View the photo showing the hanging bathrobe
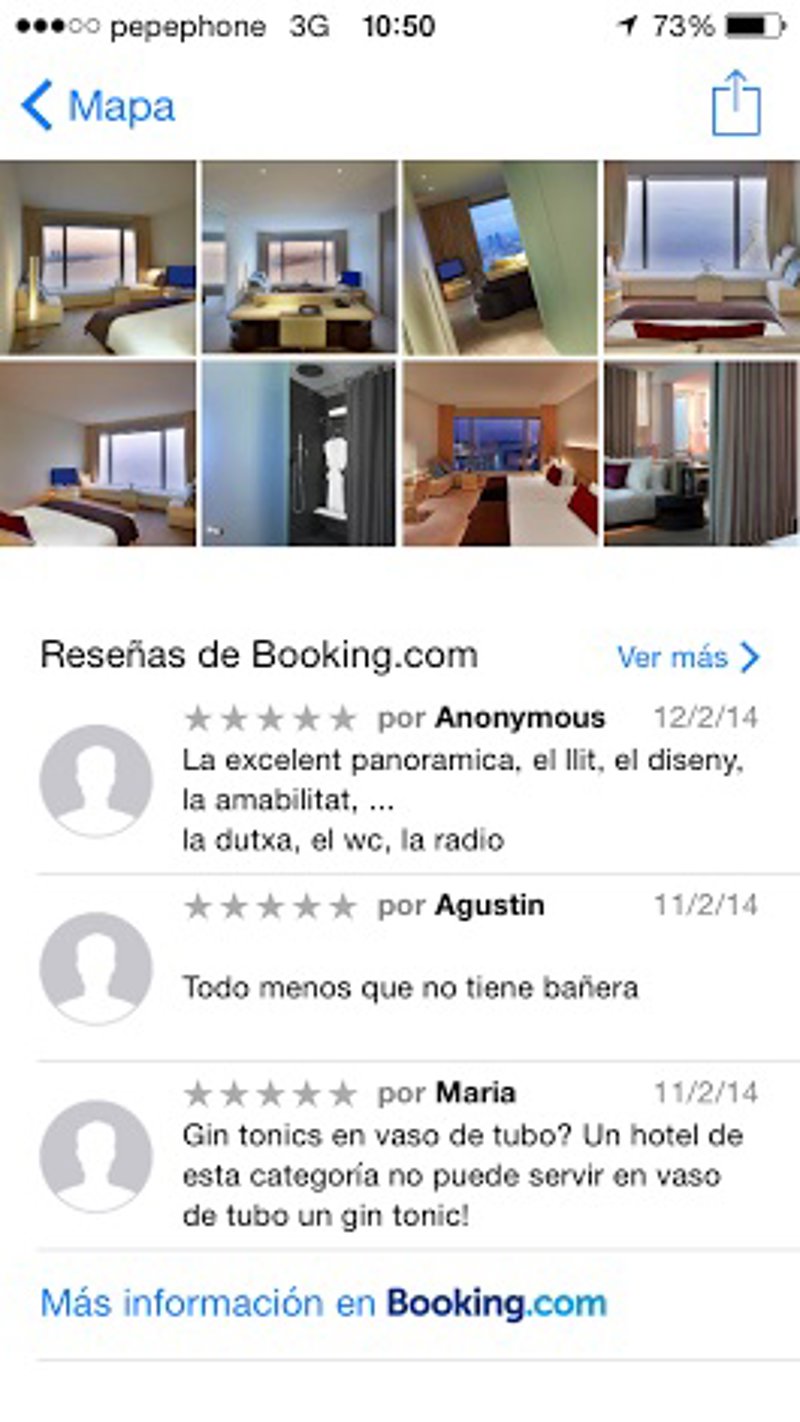The height and width of the screenshot is (1422, 800). (x=299, y=454)
